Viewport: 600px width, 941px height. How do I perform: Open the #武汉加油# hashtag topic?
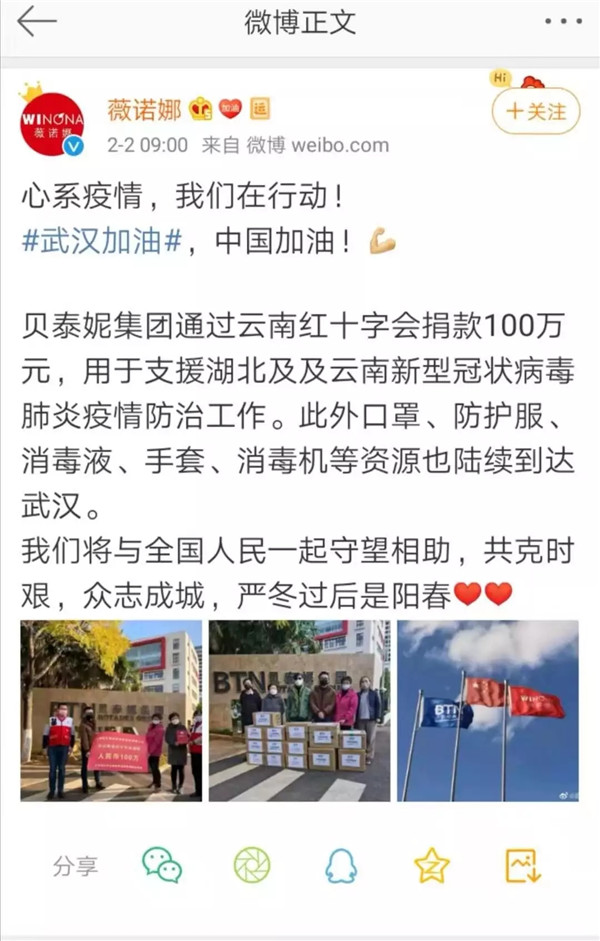click(x=100, y=243)
